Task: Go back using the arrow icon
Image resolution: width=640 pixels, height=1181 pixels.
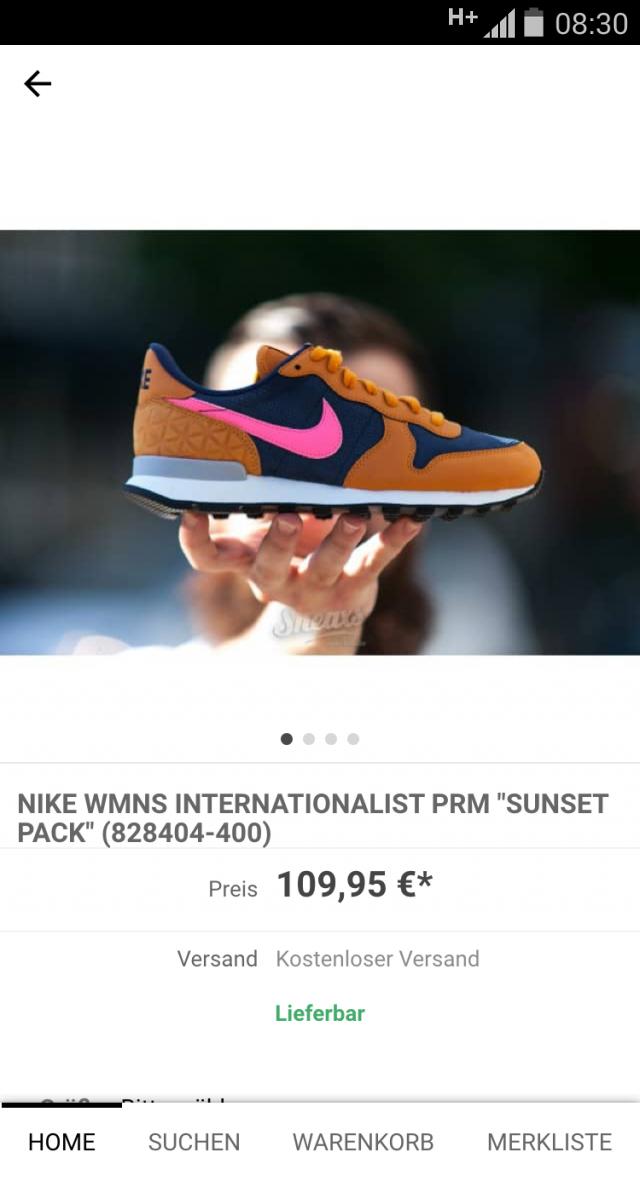Action: coord(37,84)
